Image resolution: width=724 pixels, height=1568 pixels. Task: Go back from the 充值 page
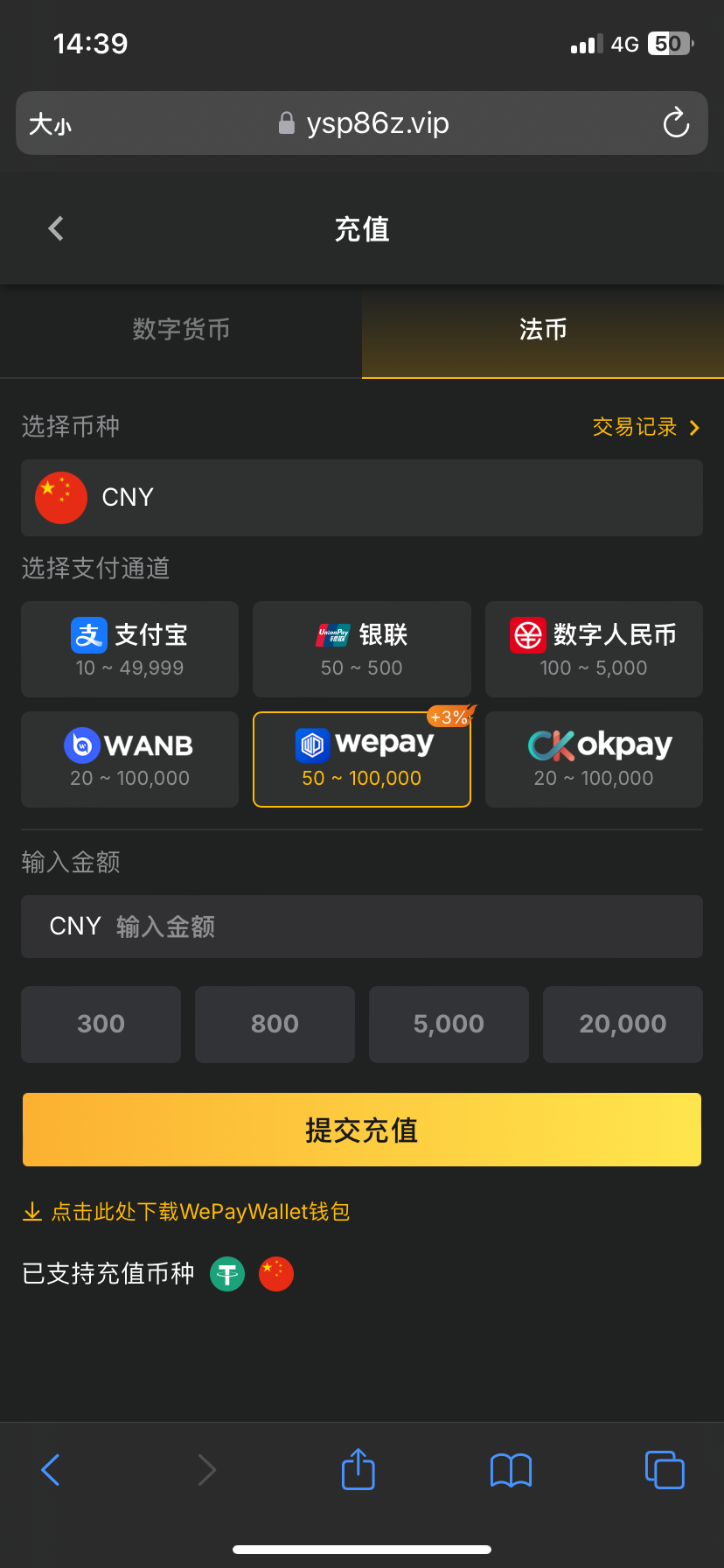[x=56, y=229]
